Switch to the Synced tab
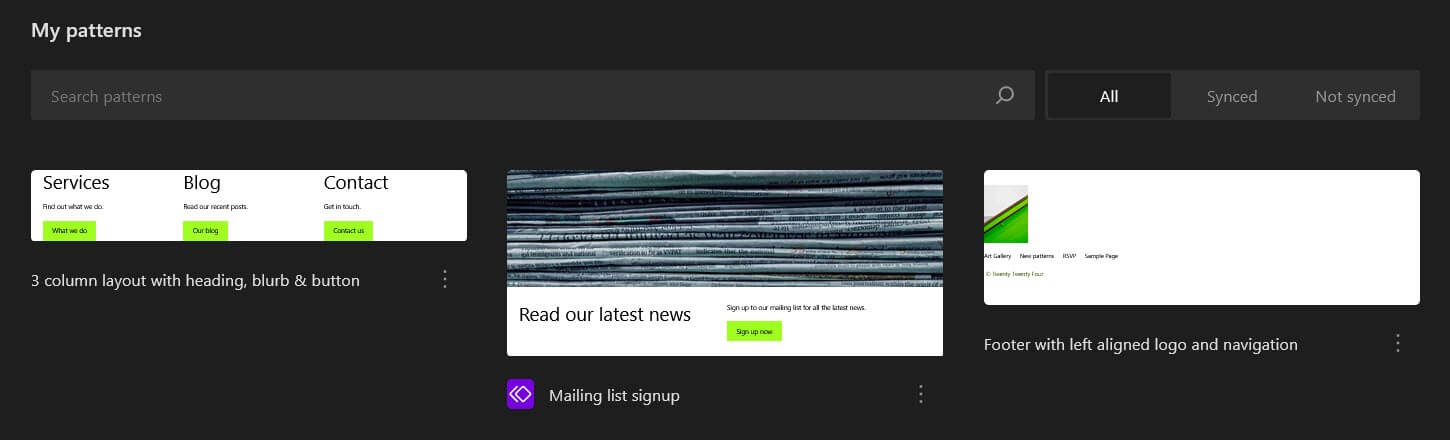 (x=1231, y=96)
